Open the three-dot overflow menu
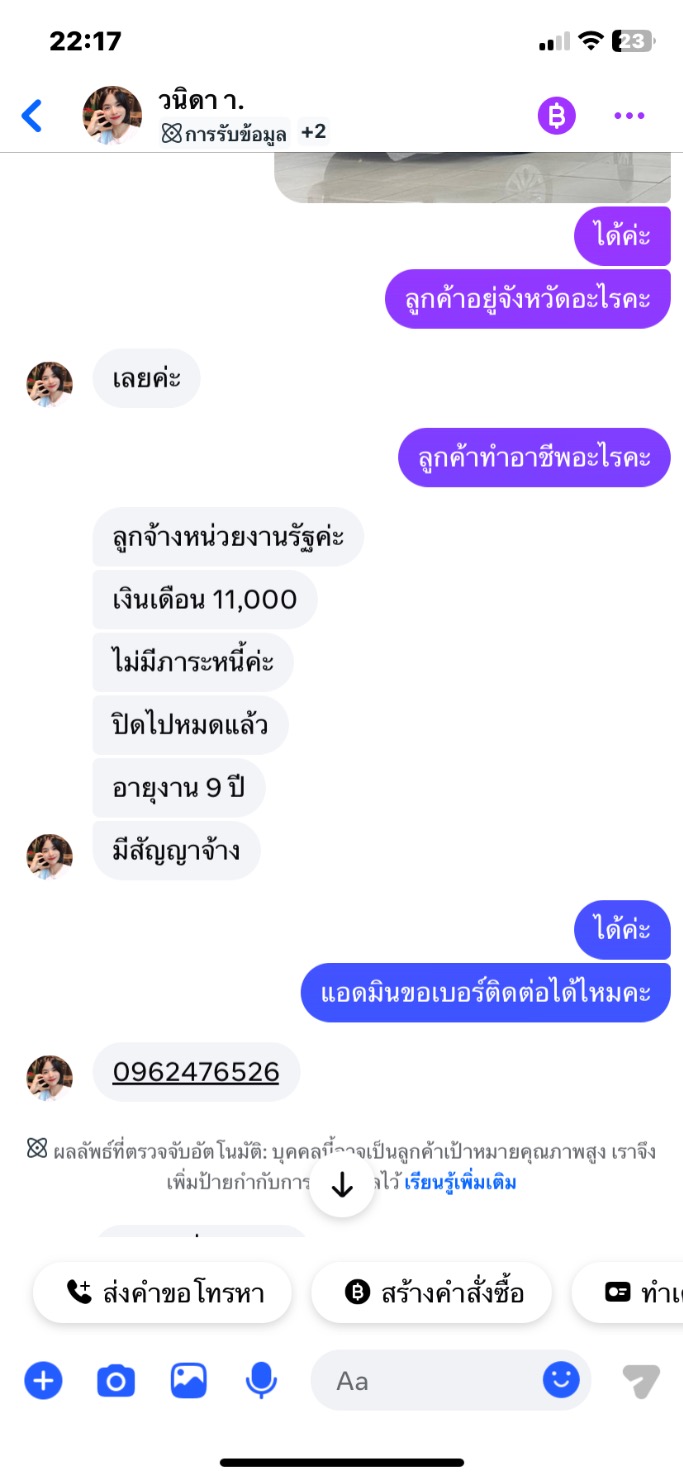Image resolution: width=683 pixels, height=1480 pixels. click(629, 116)
